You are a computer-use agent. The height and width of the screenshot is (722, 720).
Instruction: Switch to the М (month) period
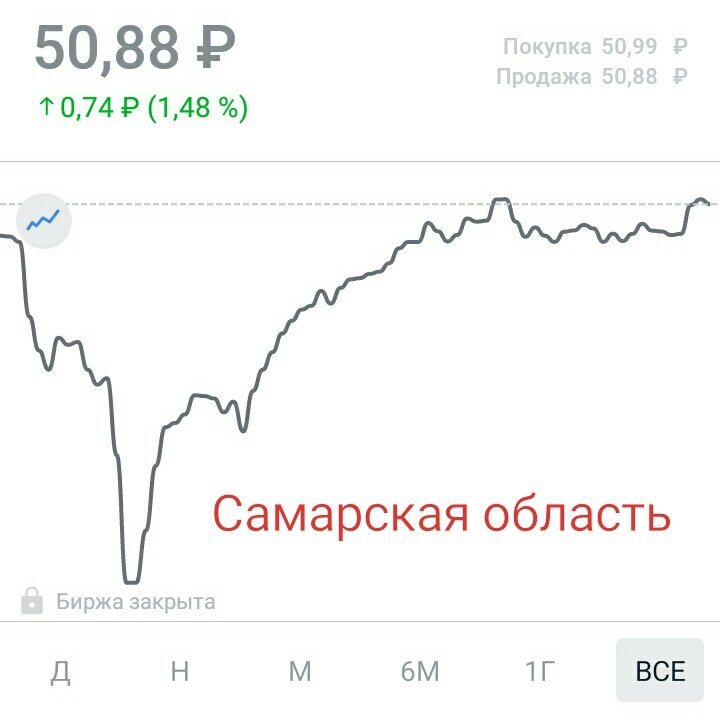pos(300,671)
